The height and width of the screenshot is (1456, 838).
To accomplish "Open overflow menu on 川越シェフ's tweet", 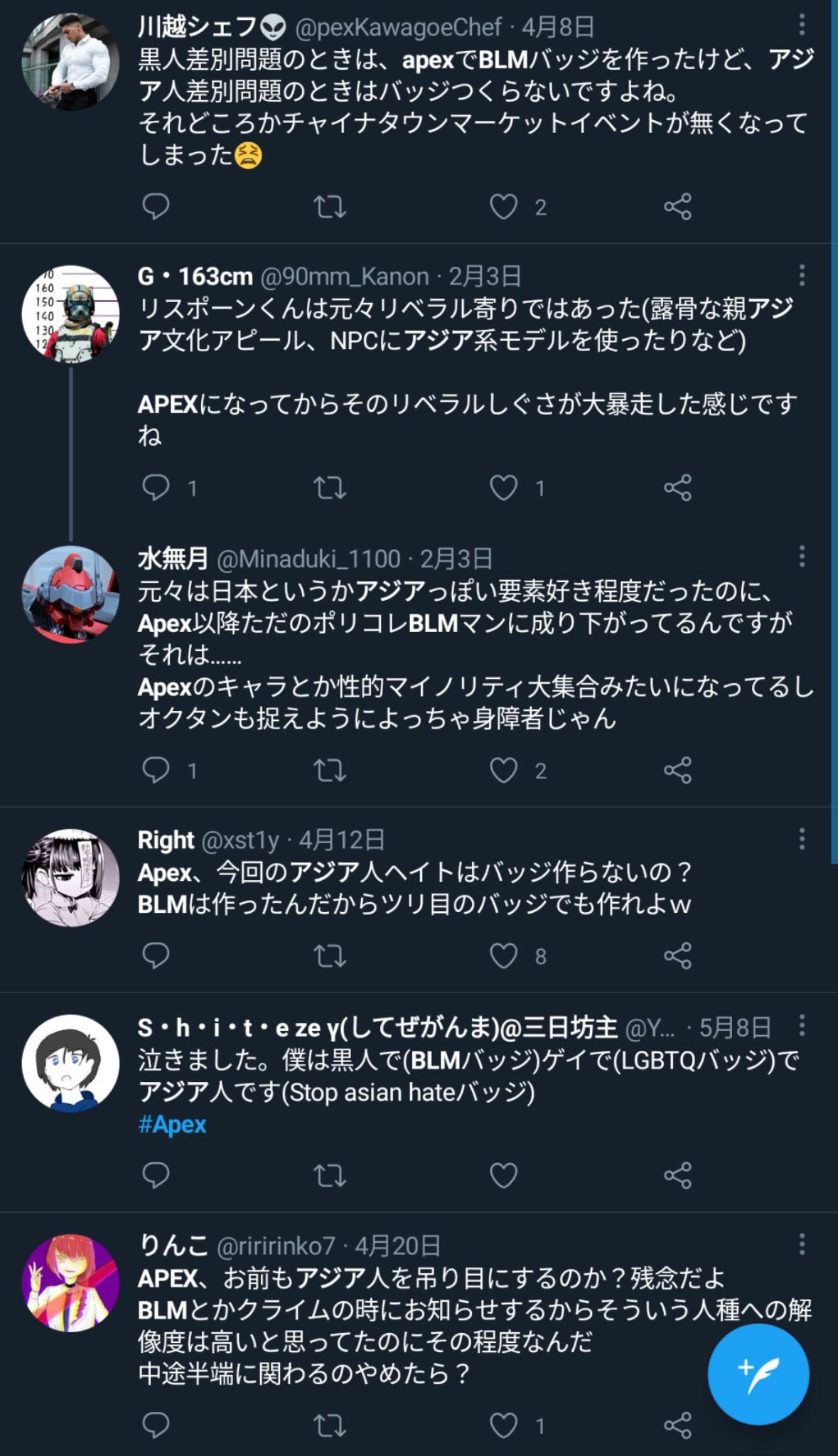I will click(x=802, y=26).
